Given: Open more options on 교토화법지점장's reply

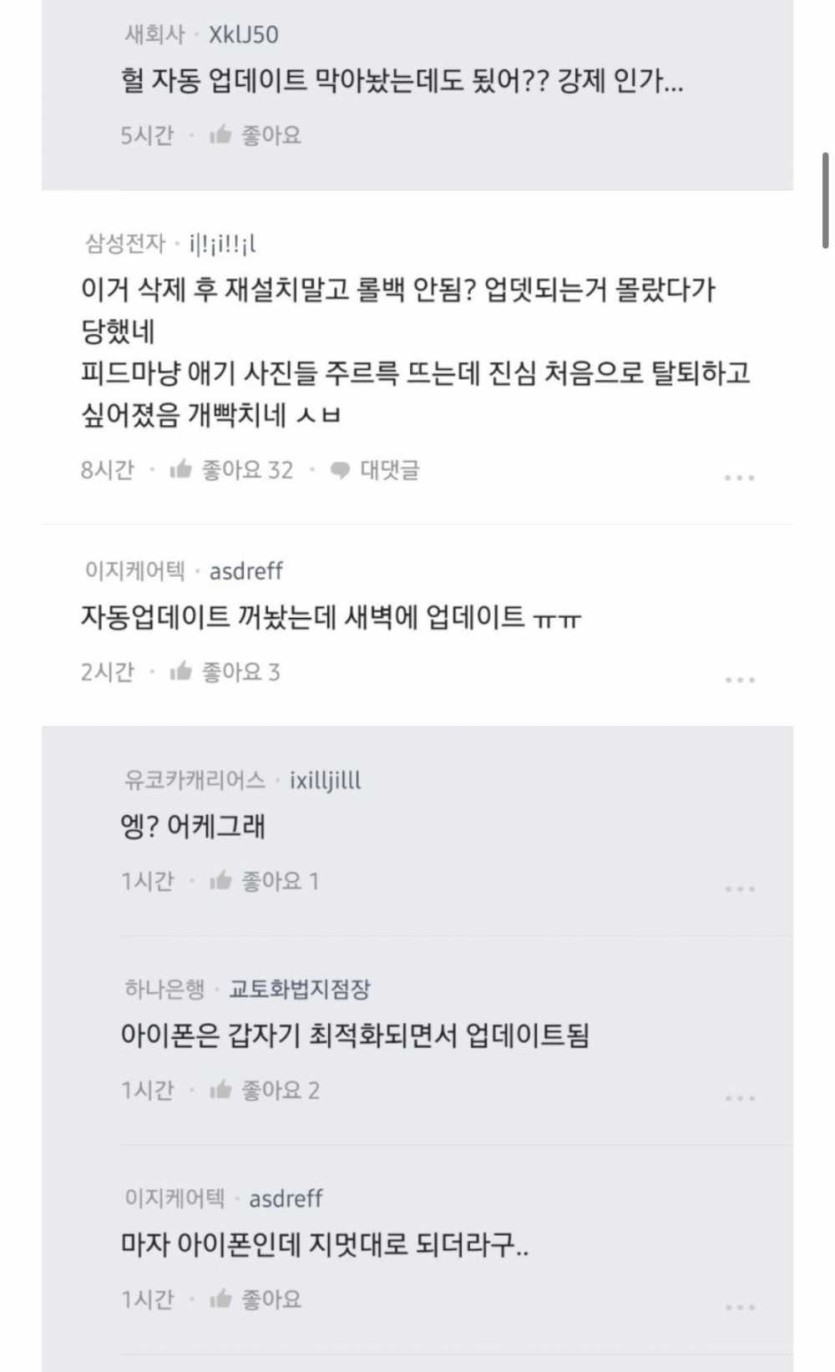Looking at the screenshot, I should [739, 1098].
